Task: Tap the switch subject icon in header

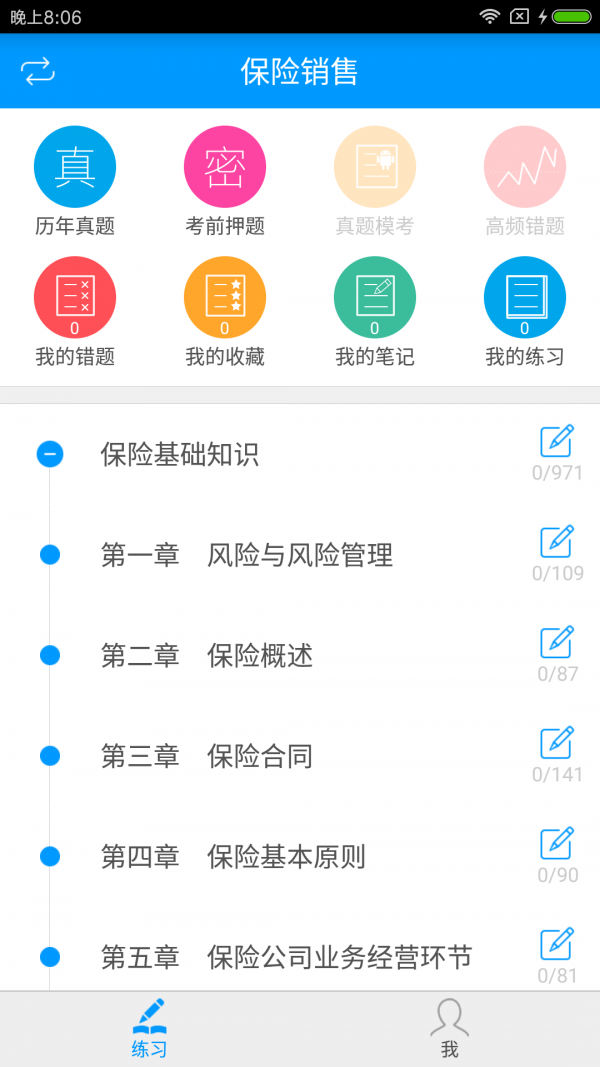Action: [x=38, y=71]
